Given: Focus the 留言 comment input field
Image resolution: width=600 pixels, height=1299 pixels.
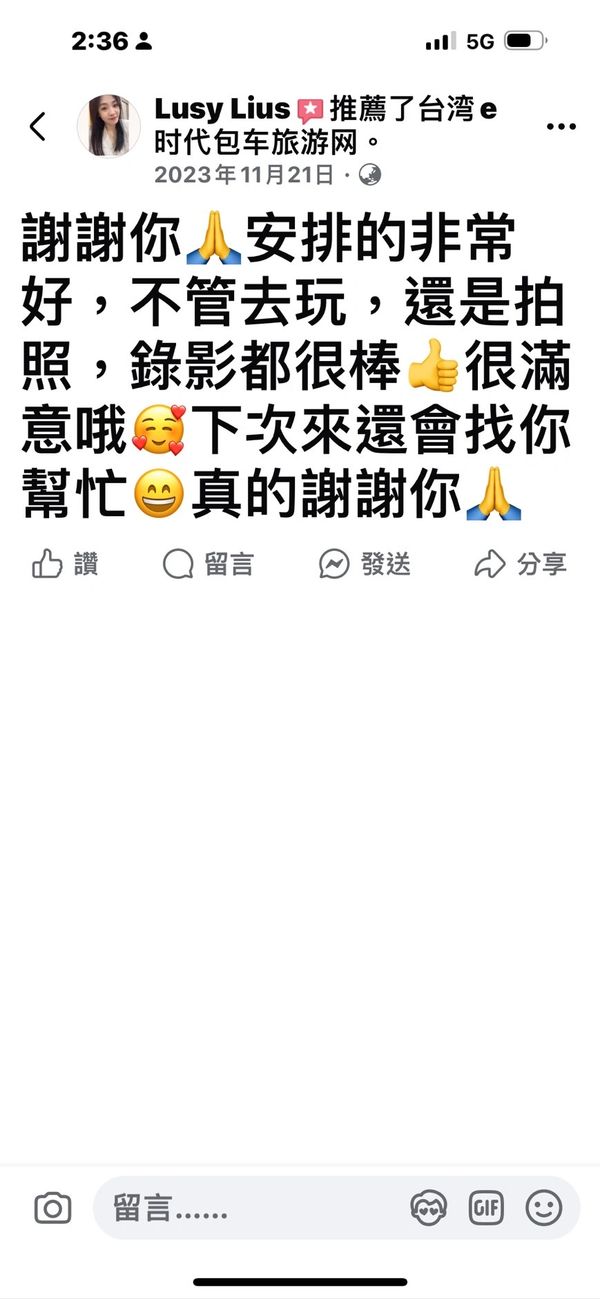Looking at the screenshot, I should pyautogui.click(x=250, y=1208).
